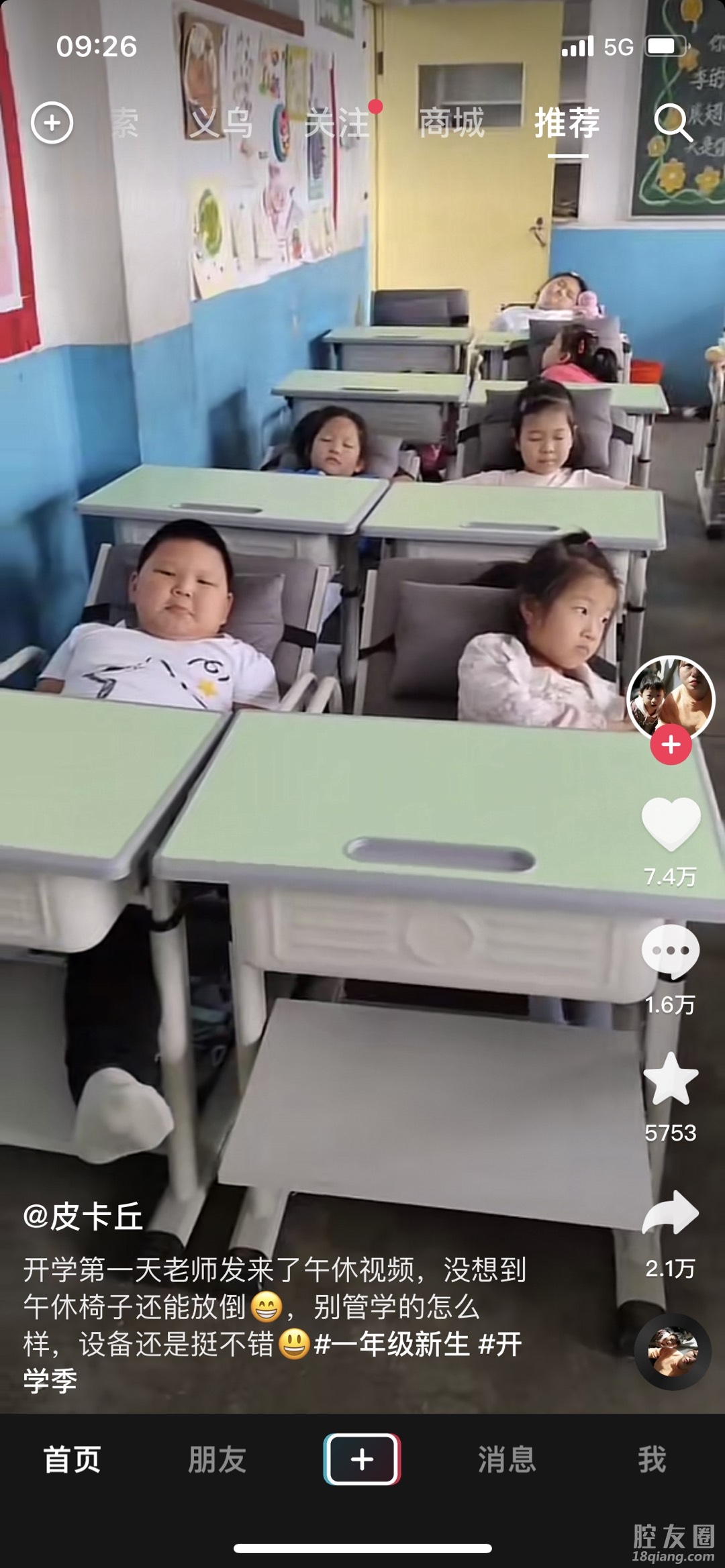Tap the circled plus icon in top bar
Screen dimensions: 725x1568
pyautogui.click(x=52, y=123)
